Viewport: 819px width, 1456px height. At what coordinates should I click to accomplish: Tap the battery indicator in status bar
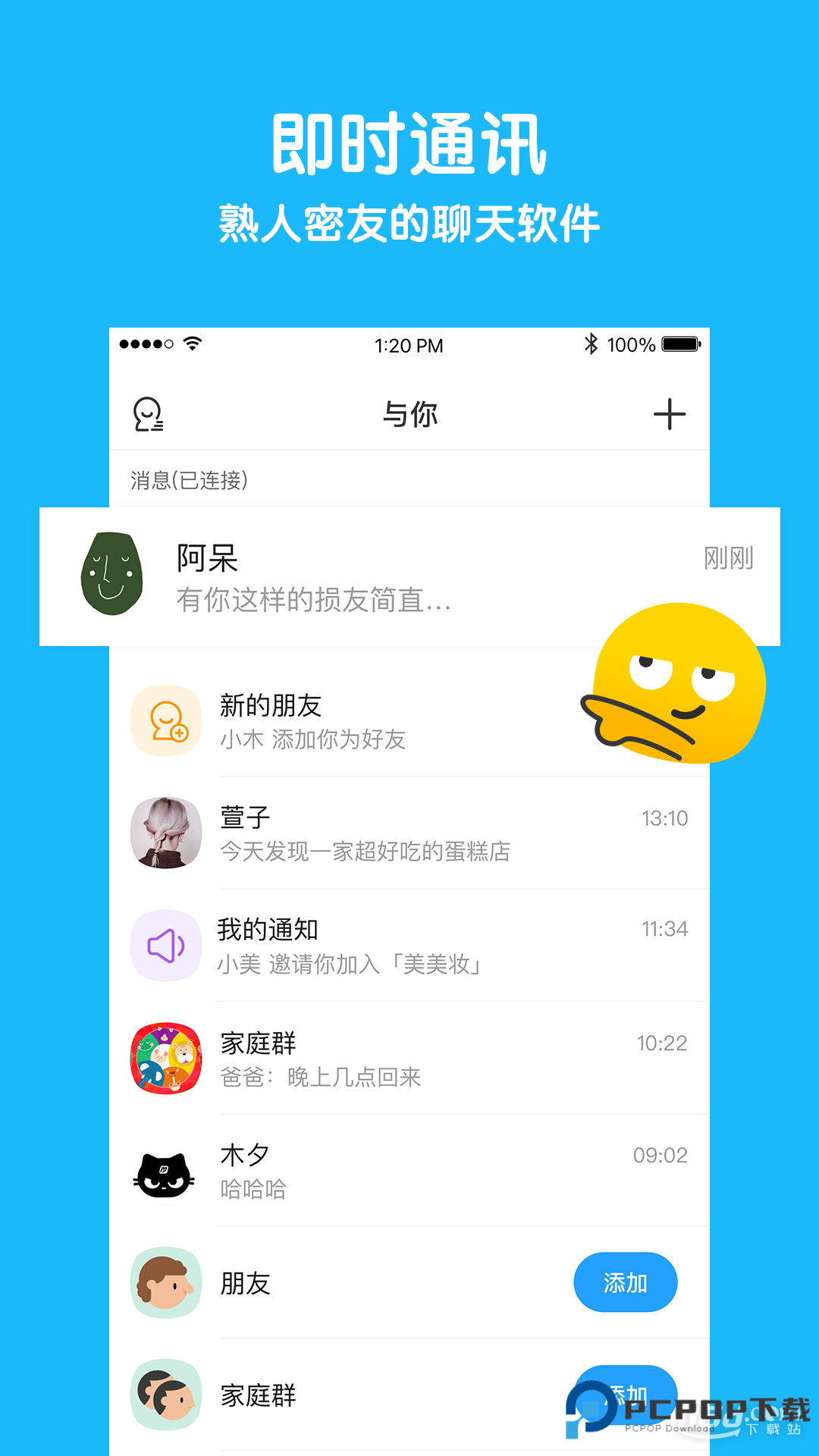coord(681,344)
